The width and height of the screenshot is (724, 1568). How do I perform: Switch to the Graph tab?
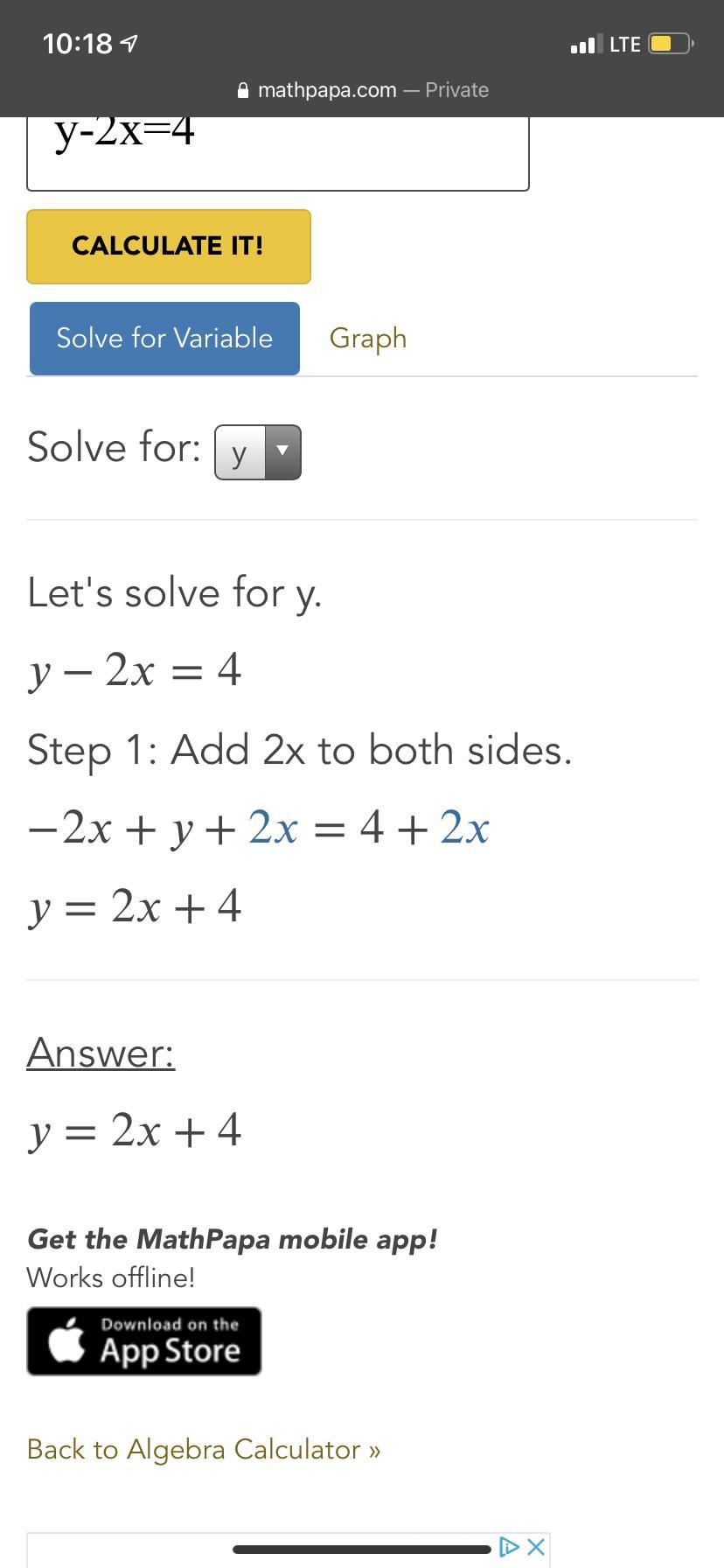(x=367, y=339)
